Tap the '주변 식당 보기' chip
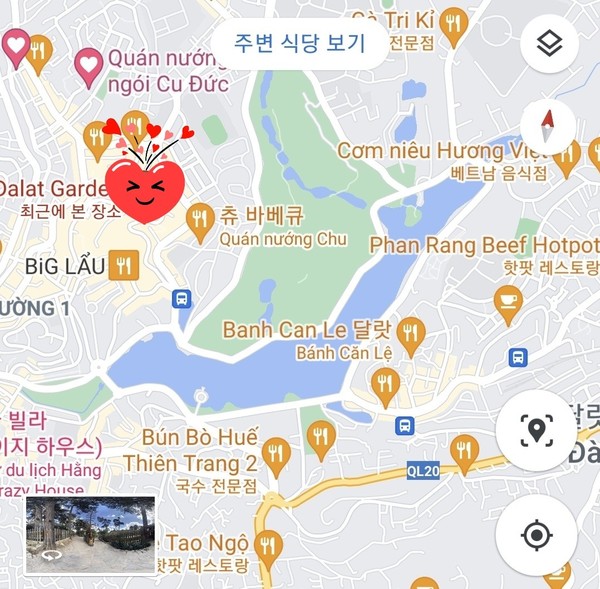This screenshot has height=589, width=600. click(x=299, y=44)
